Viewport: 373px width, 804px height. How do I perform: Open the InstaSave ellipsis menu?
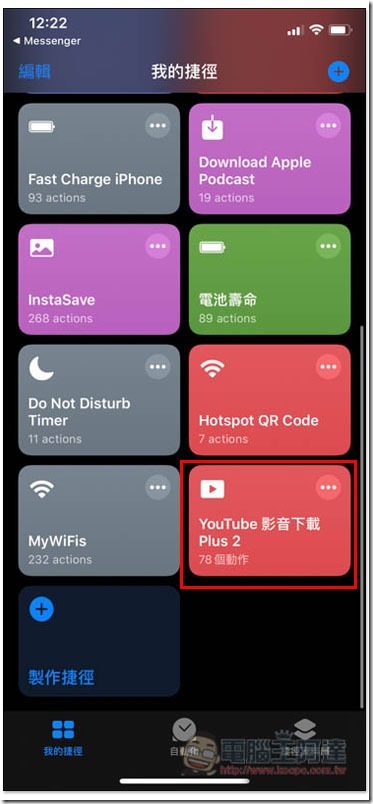pyautogui.click(x=158, y=247)
